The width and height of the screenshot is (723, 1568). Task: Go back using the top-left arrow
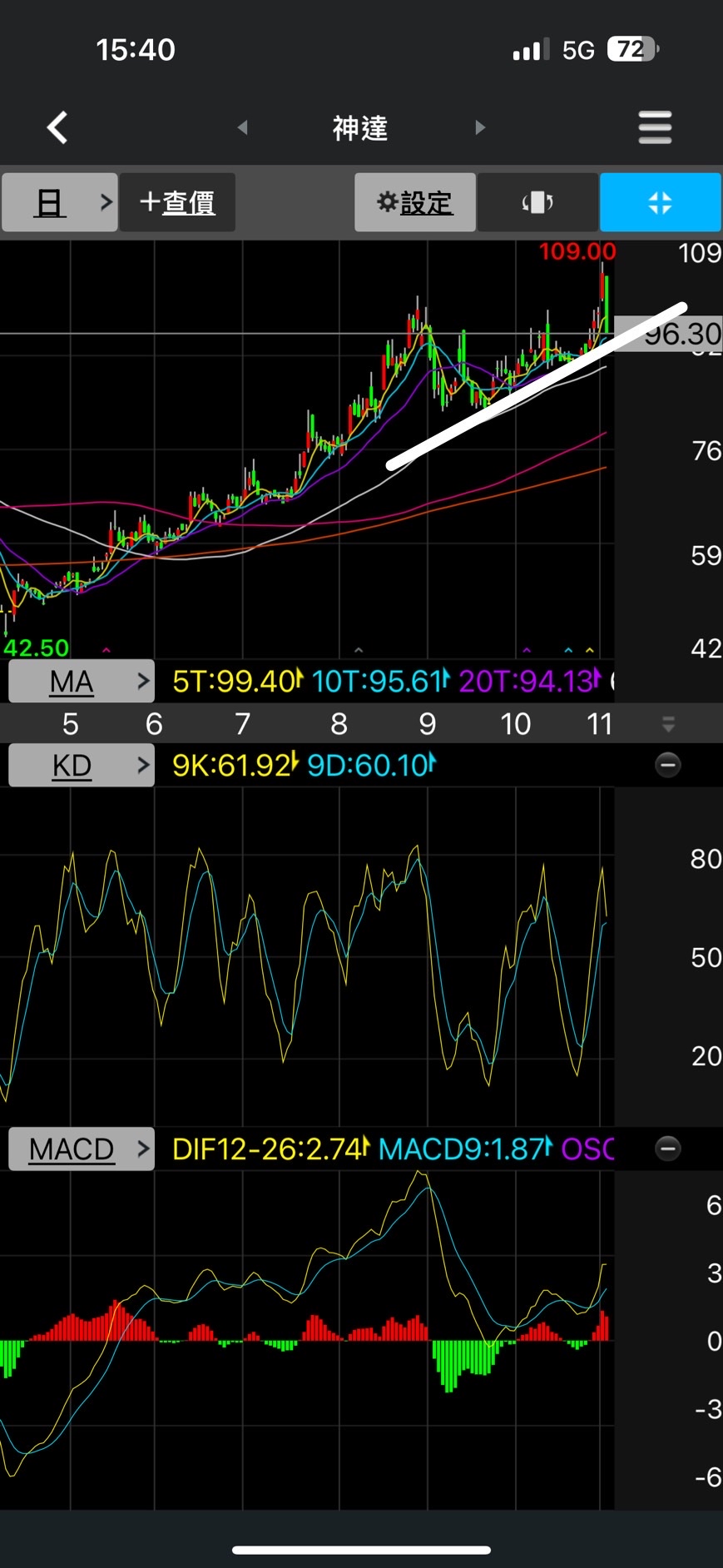57,128
